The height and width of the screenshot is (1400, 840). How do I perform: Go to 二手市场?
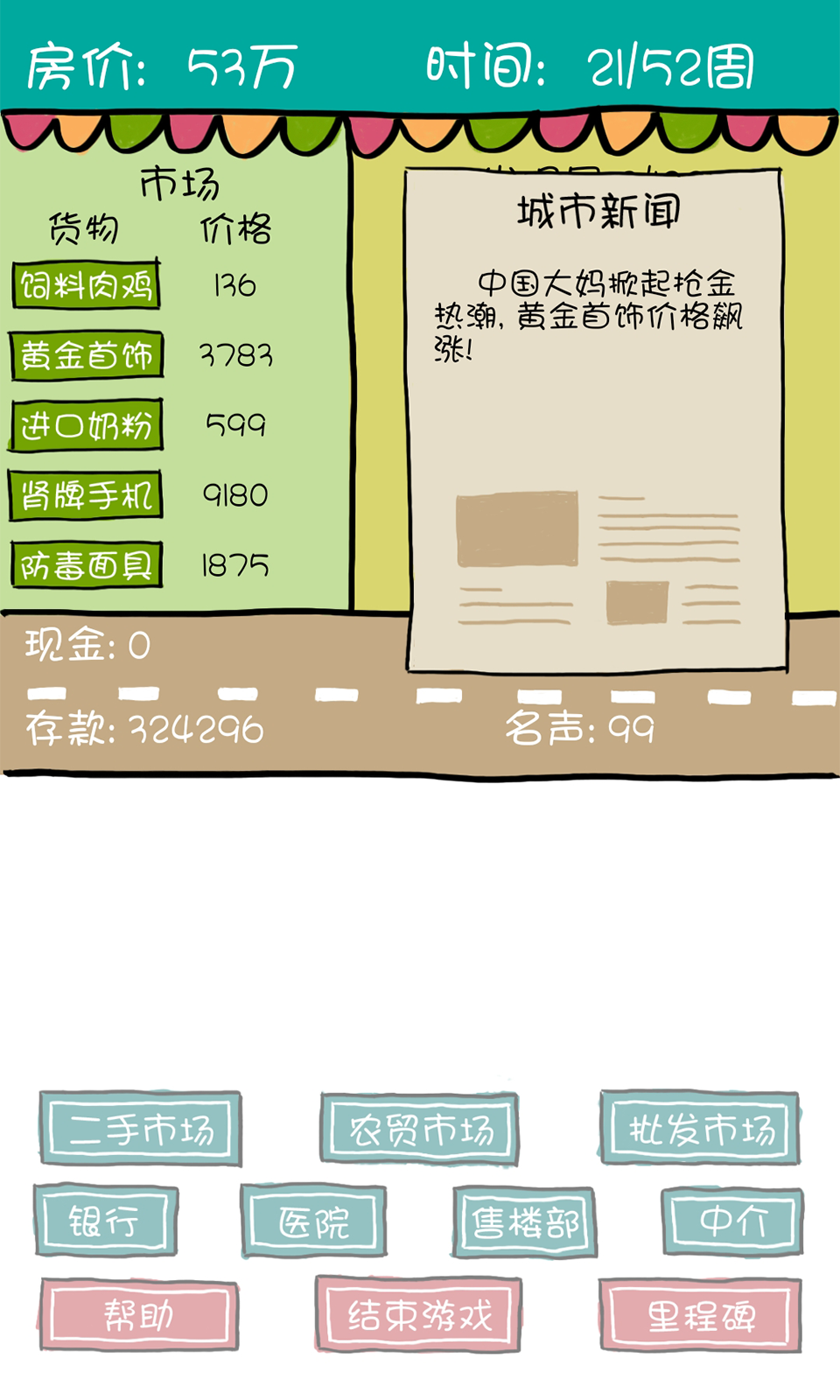141,1129
